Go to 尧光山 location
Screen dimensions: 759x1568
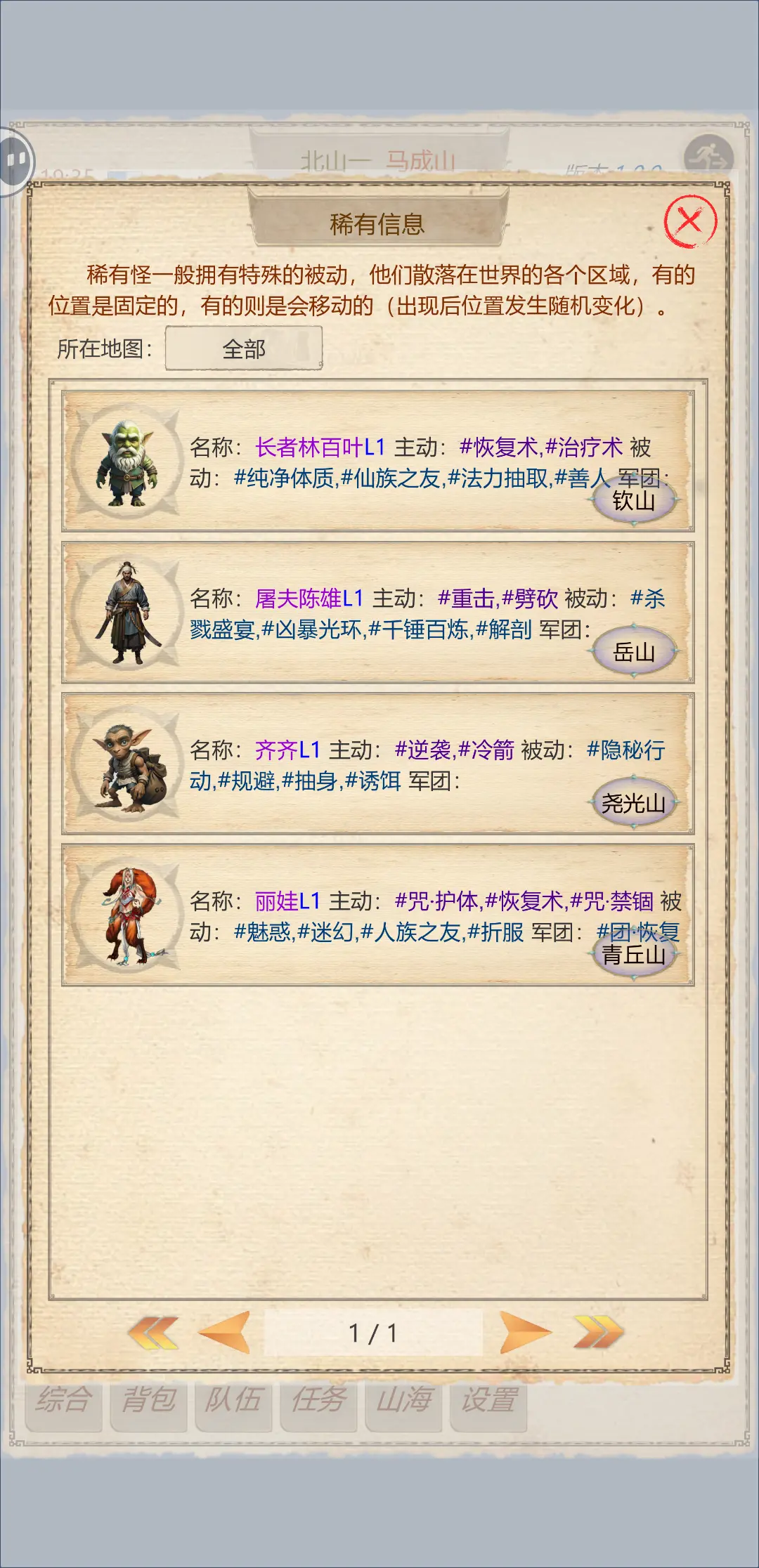[634, 802]
